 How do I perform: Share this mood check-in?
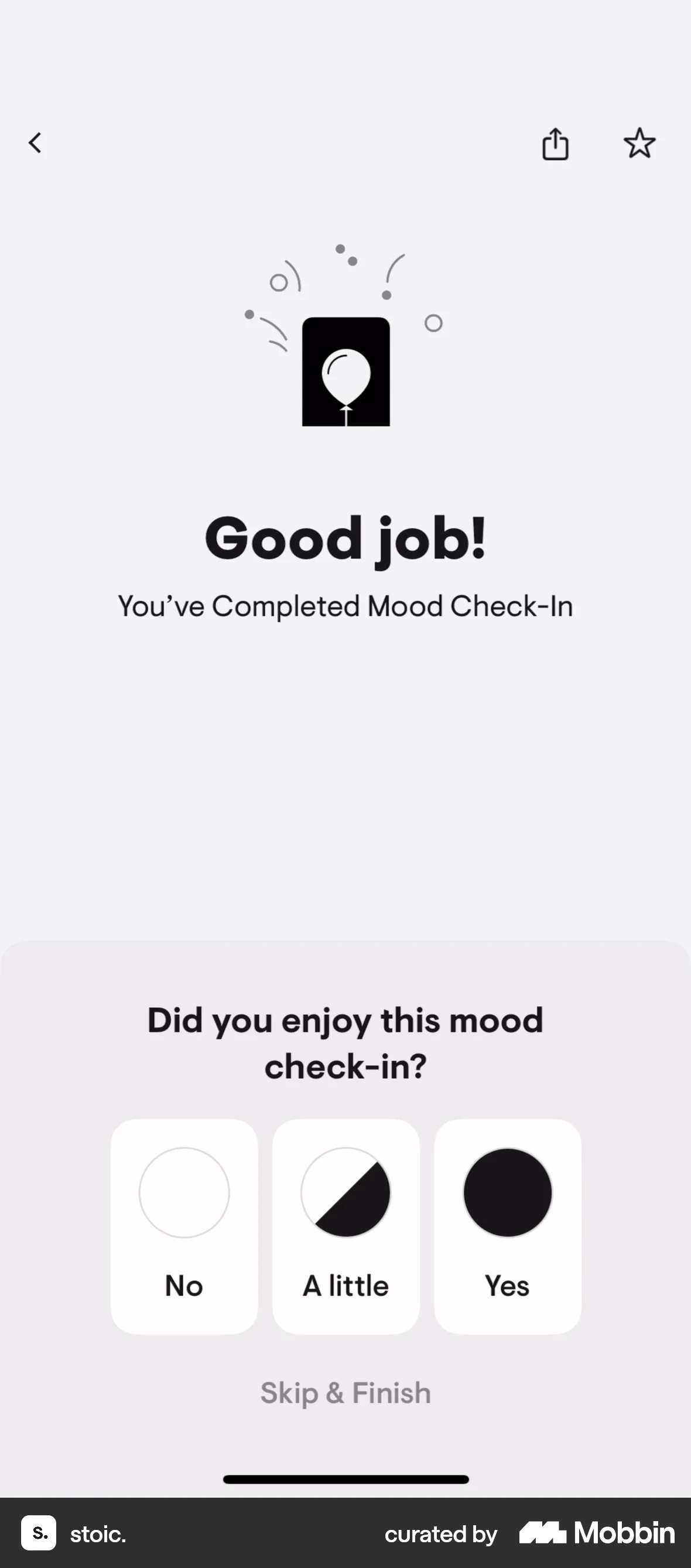pos(555,144)
